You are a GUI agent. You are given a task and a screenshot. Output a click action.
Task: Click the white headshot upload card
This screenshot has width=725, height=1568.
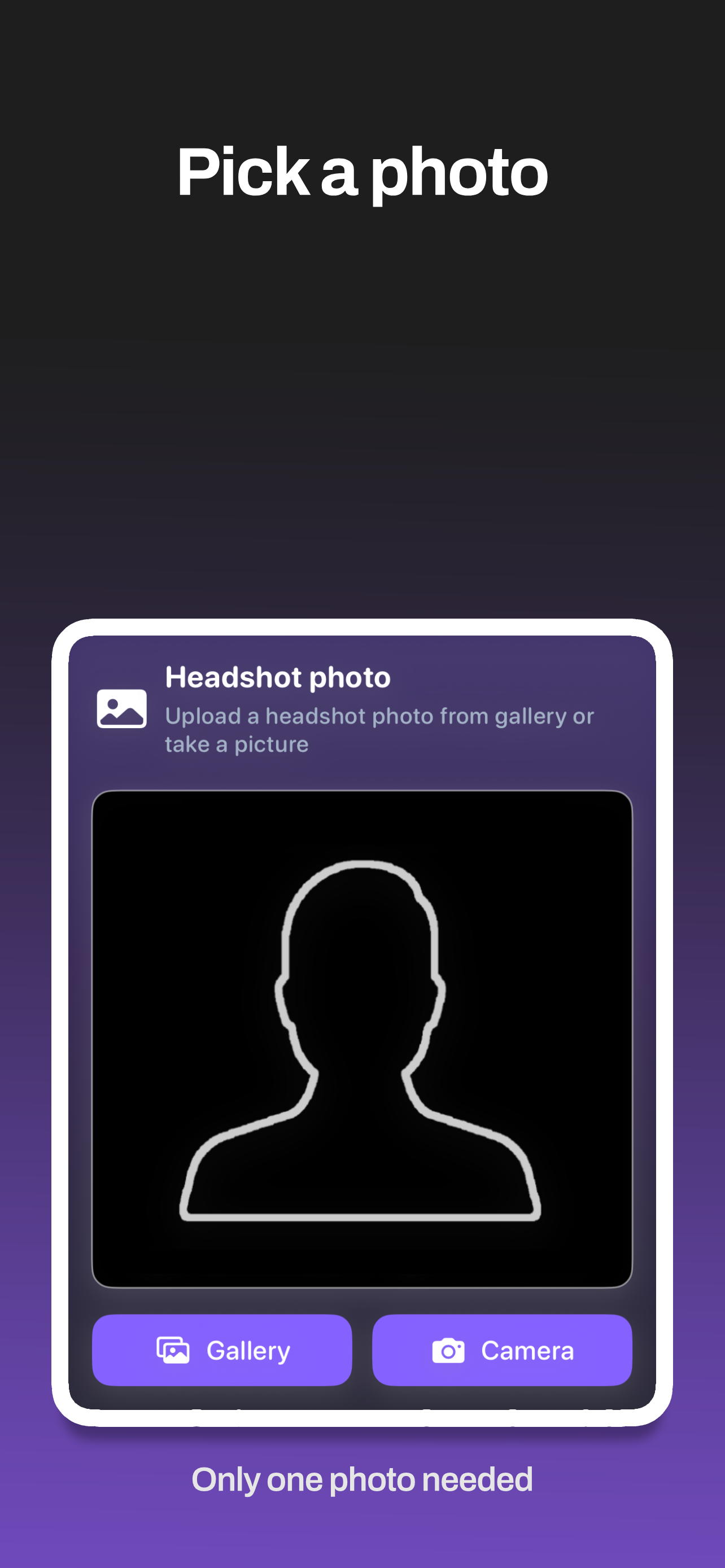coord(362,1023)
